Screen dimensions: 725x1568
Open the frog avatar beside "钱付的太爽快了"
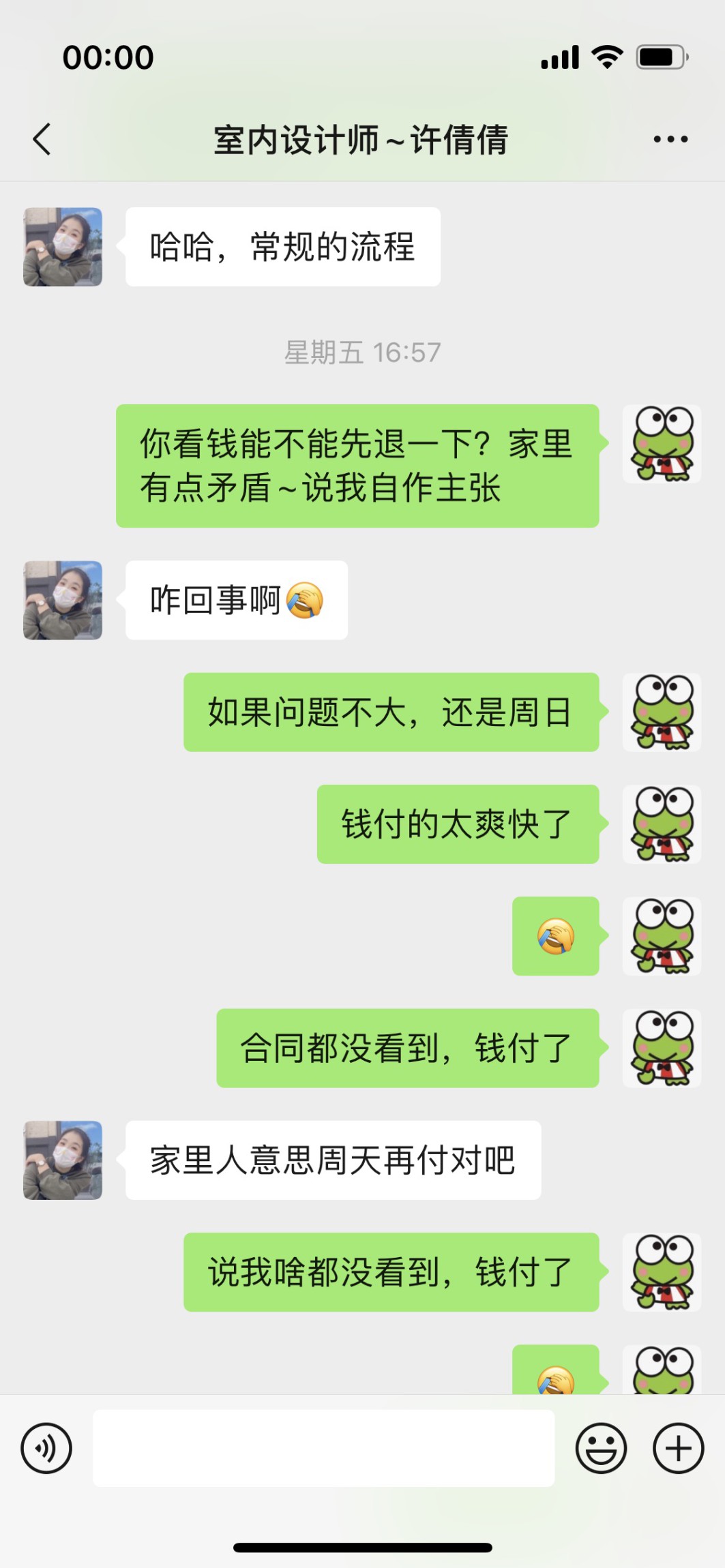coord(662,824)
